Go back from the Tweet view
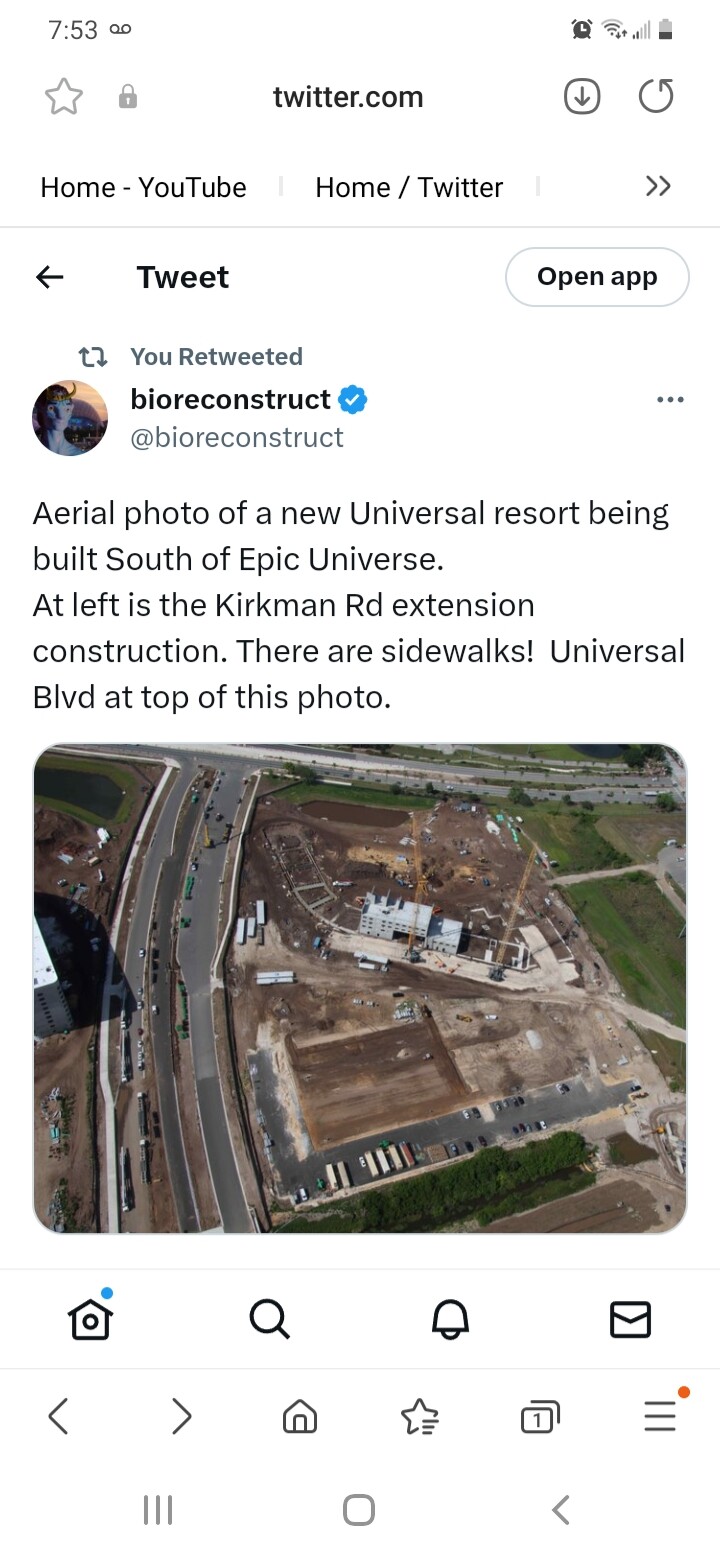Image resolution: width=720 pixels, height=1560 pixels. click(x=50, y=277)
